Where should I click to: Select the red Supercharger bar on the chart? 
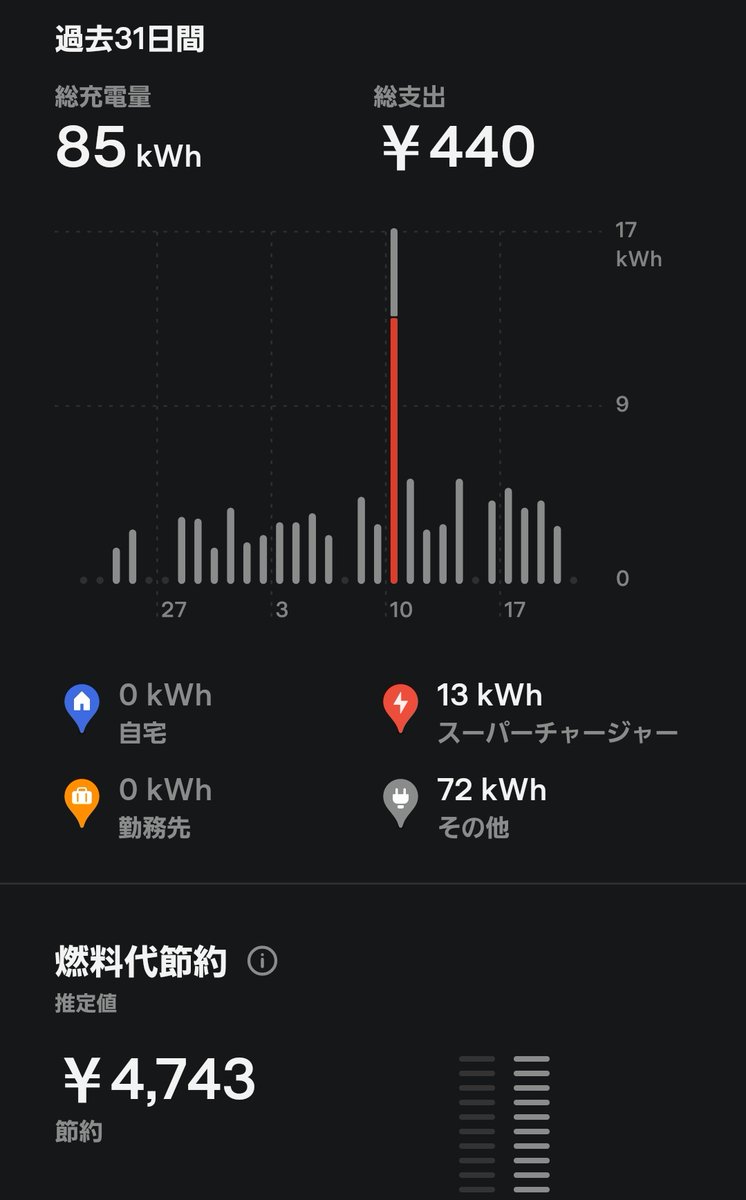click(x=394, y=451)
